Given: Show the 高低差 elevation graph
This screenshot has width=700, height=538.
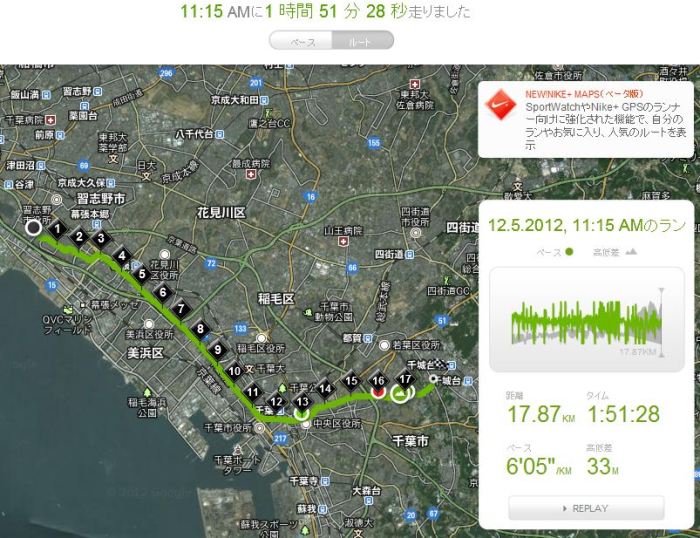Looking at the screenshot, I should (x=613, y=252).
